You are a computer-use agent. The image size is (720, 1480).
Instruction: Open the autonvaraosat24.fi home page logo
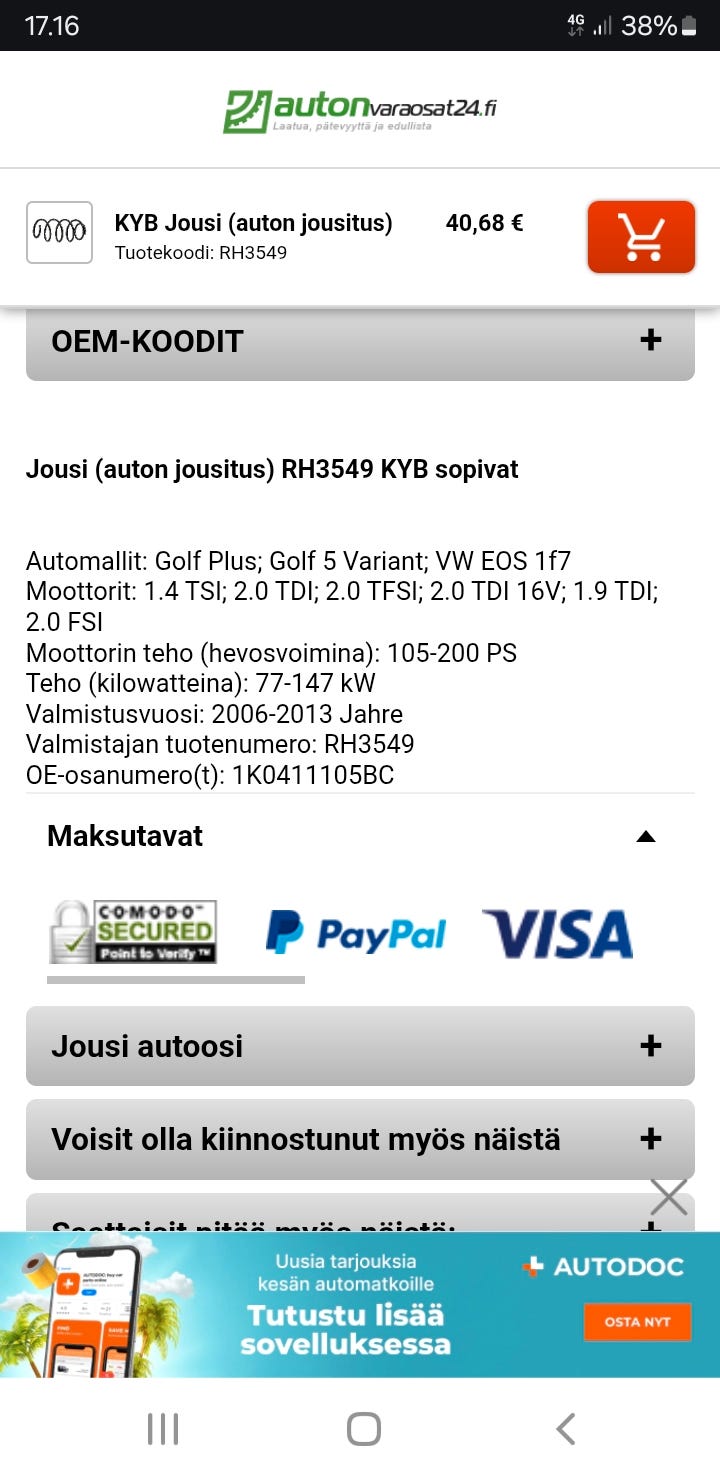[x=360, y=110]
